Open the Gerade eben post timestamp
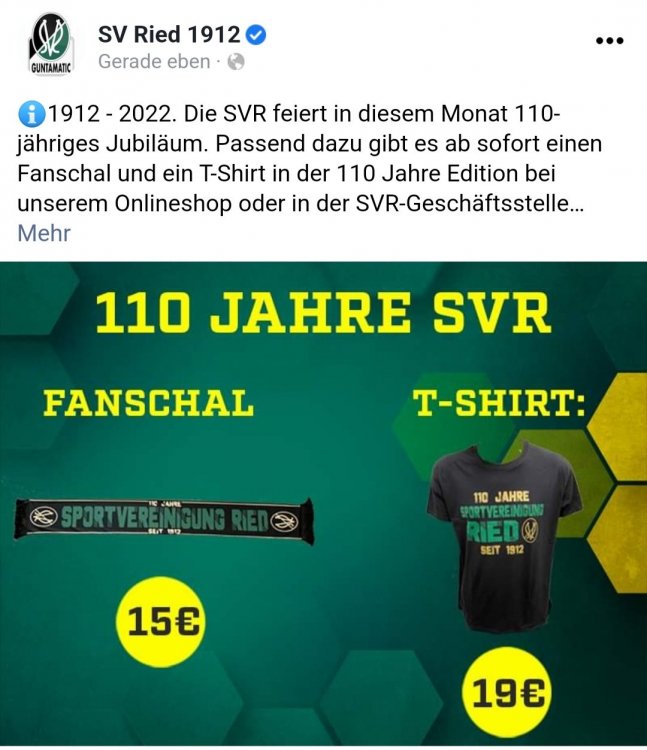This screenshot has width=647, height=750. point(153,62)
